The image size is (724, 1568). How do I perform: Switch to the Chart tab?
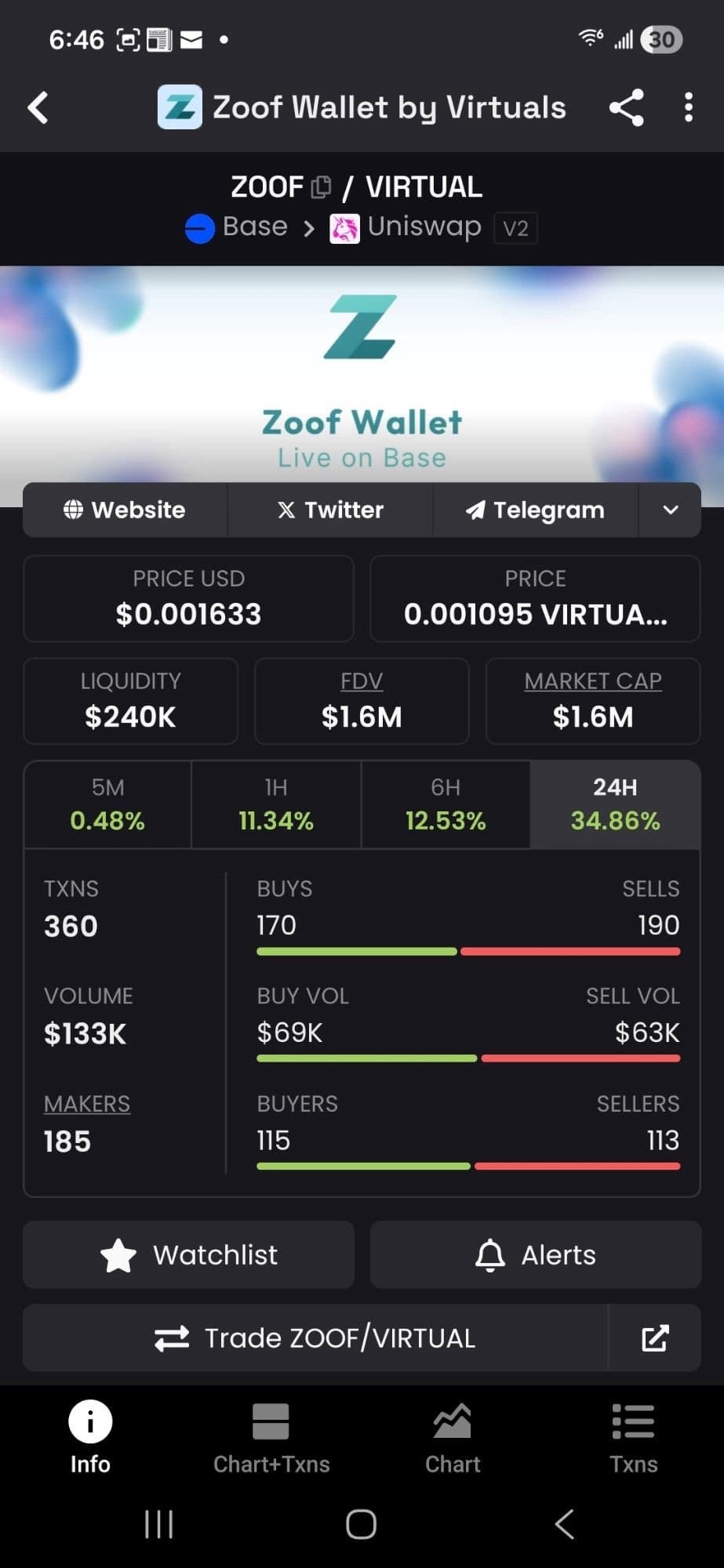453,1439
